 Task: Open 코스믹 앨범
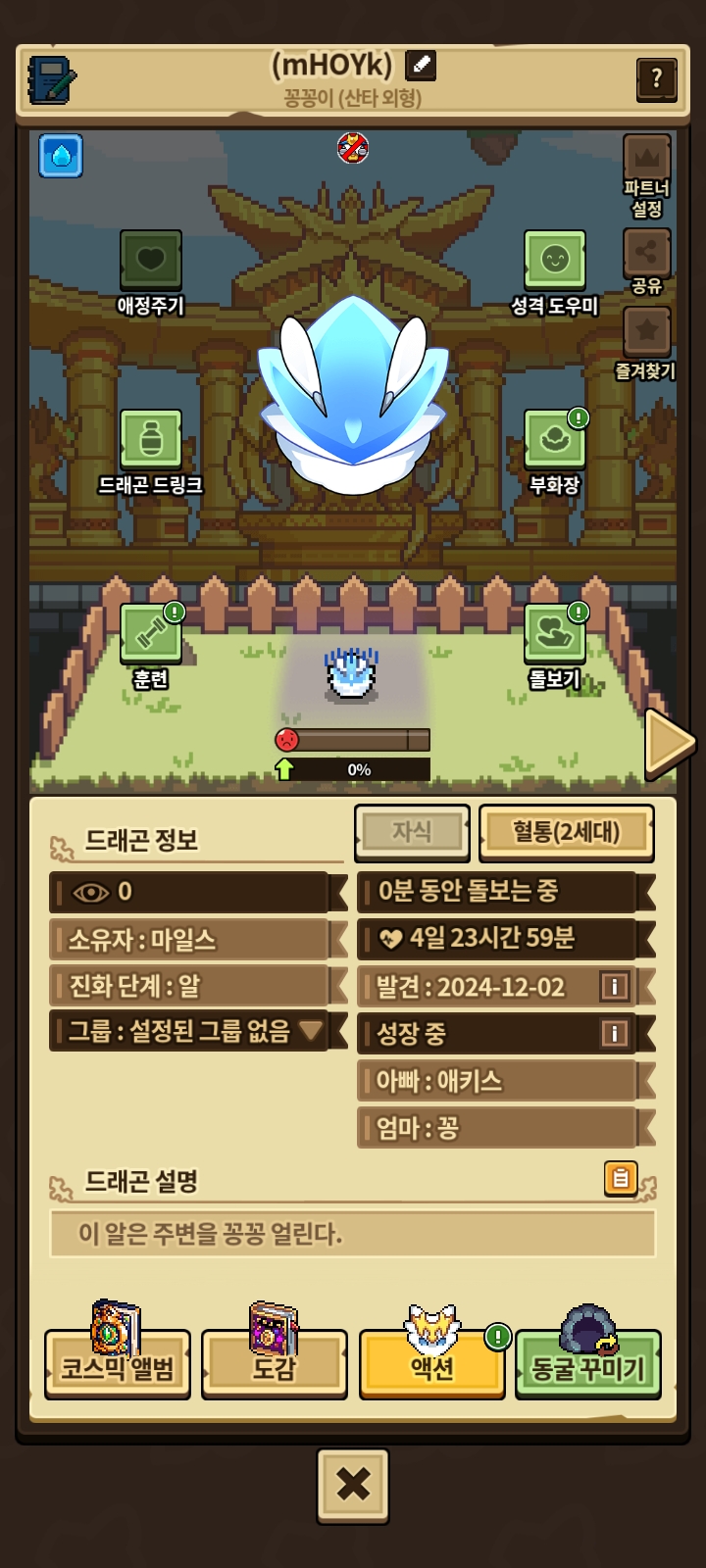click(118, 1362)
